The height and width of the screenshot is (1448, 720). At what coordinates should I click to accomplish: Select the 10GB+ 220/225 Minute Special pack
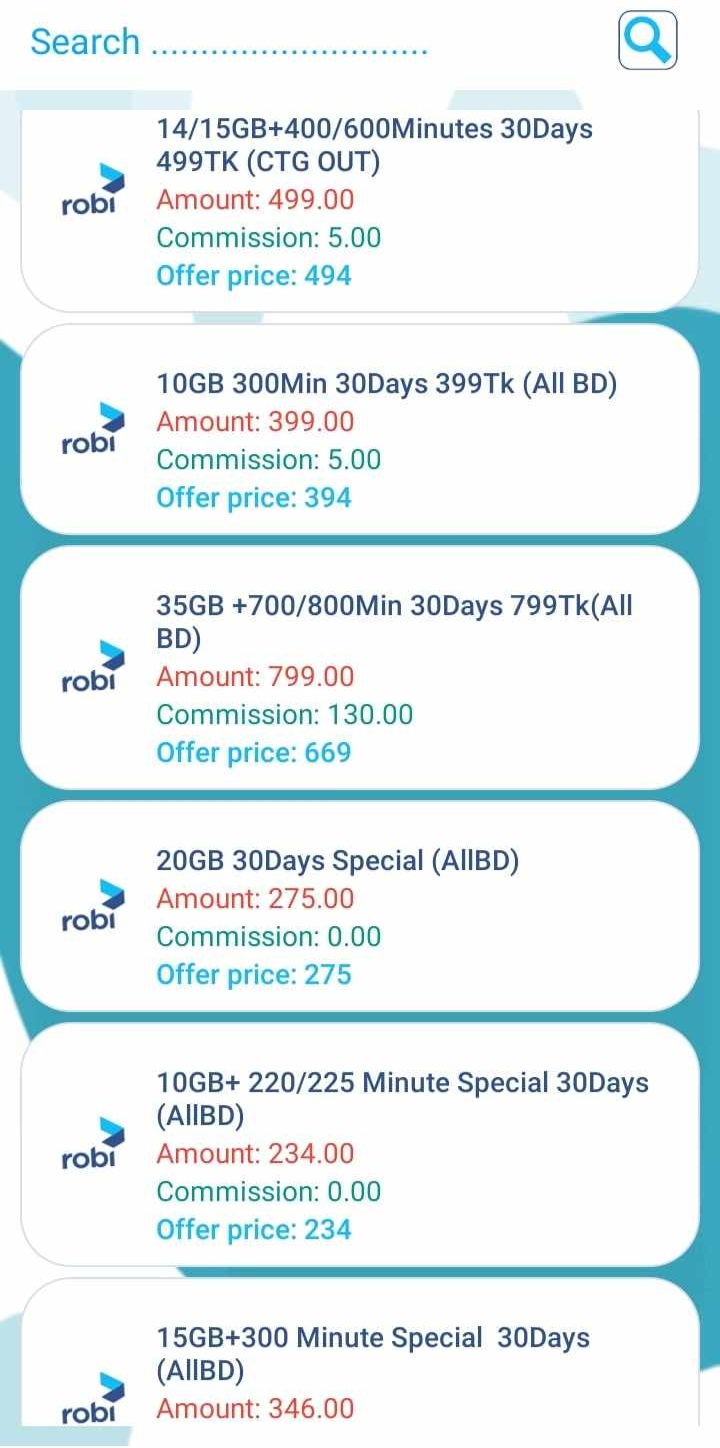(x=360, y=1145)
